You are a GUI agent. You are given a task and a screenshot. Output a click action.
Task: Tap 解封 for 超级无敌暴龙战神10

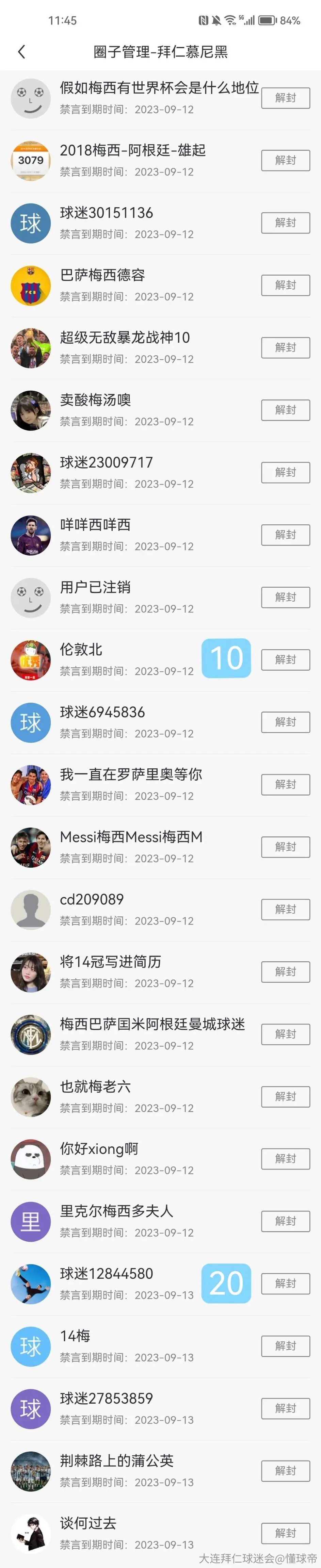286,347
